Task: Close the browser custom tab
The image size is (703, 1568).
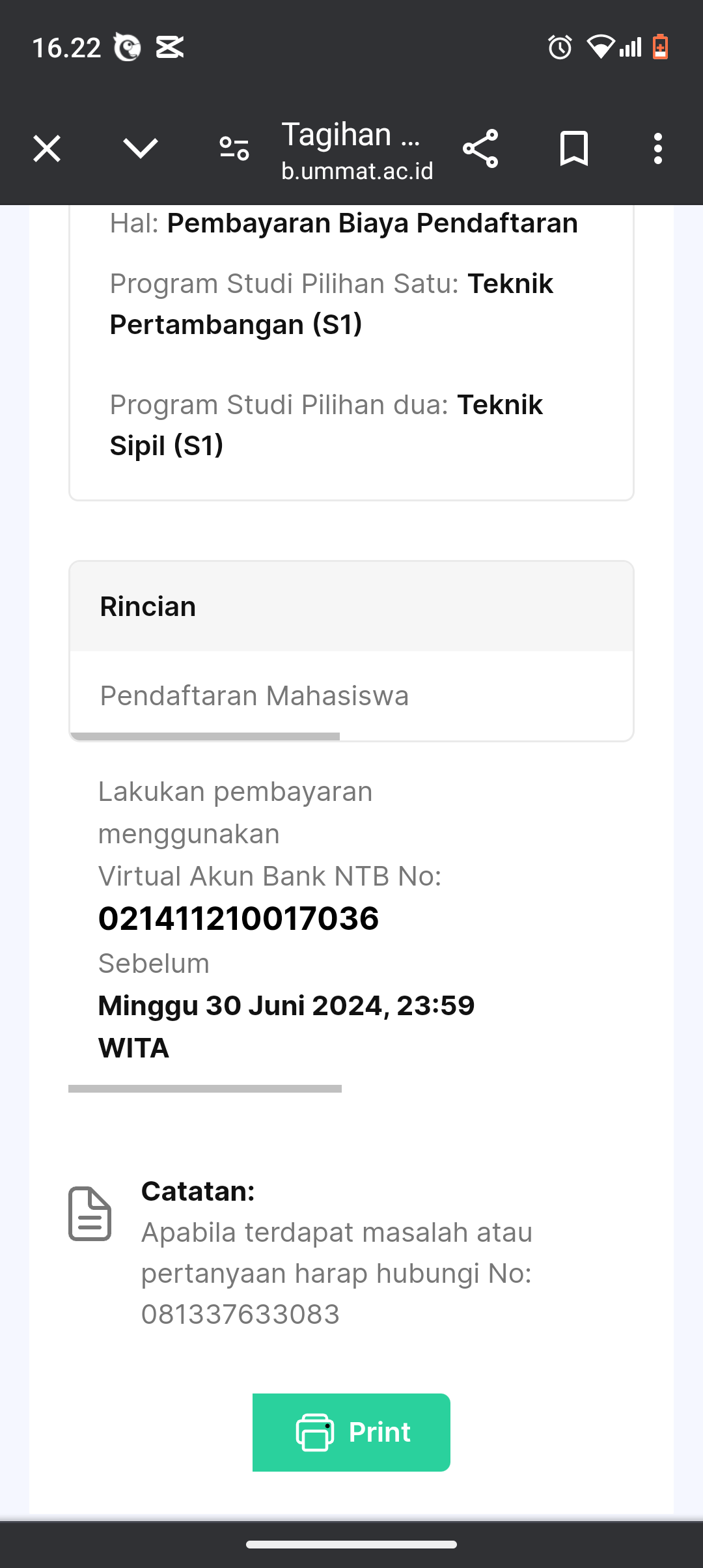Action: (x=47, y=149)
